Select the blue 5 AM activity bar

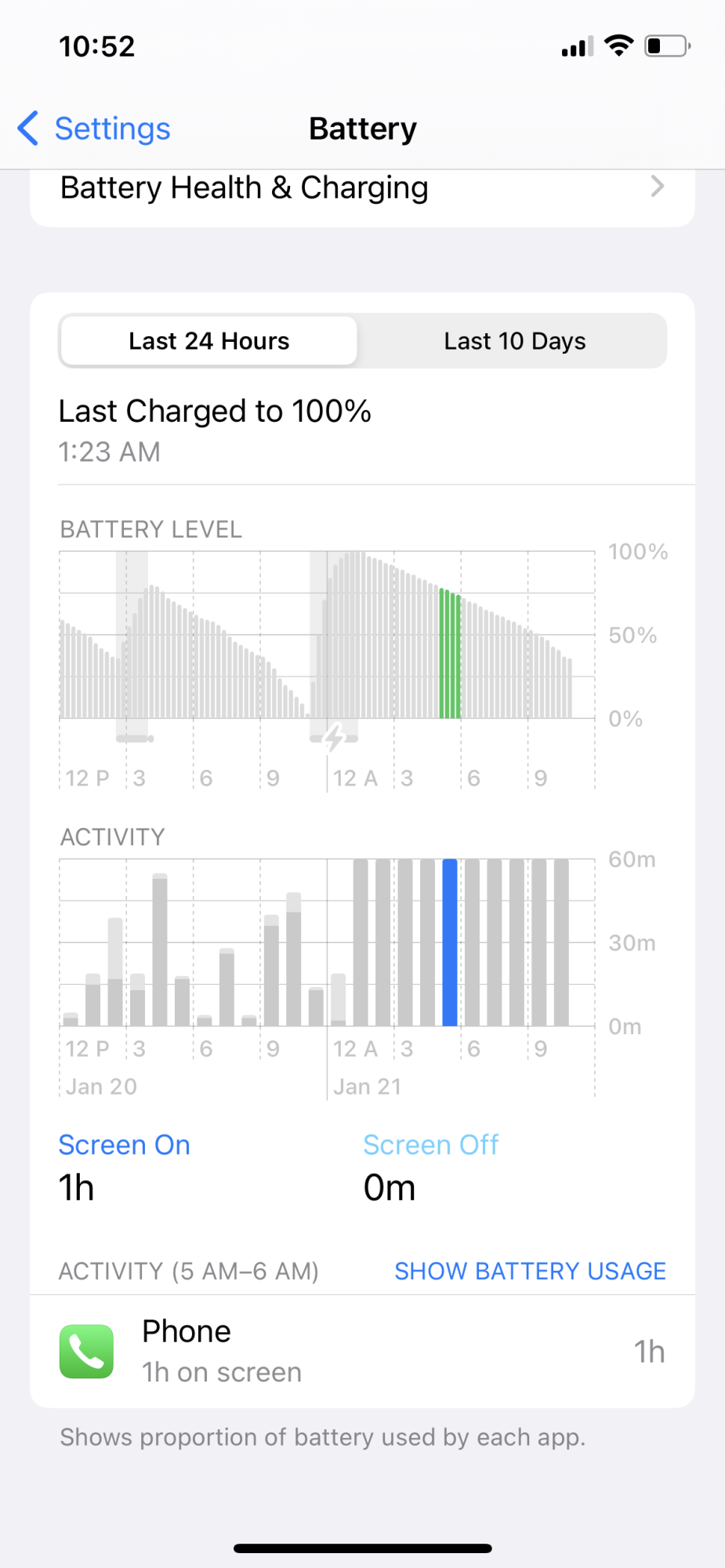point(450,942)
